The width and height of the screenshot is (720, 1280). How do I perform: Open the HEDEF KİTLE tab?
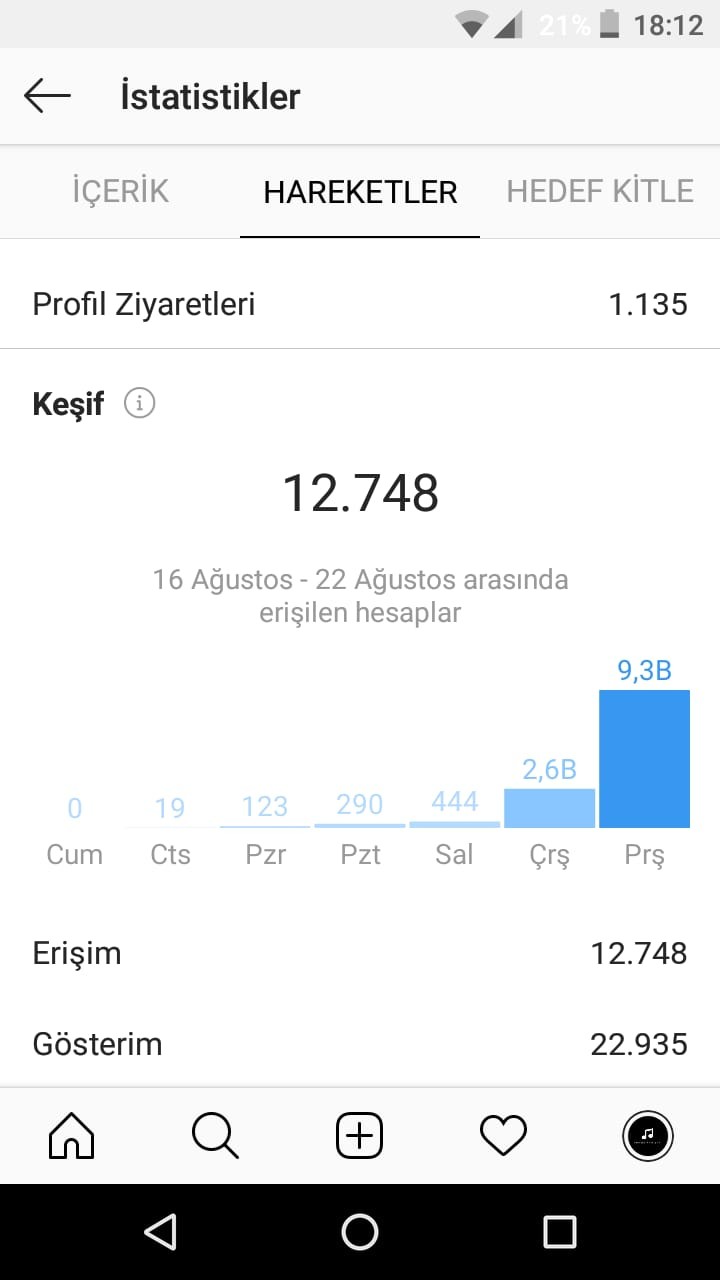tap(600, 191)
